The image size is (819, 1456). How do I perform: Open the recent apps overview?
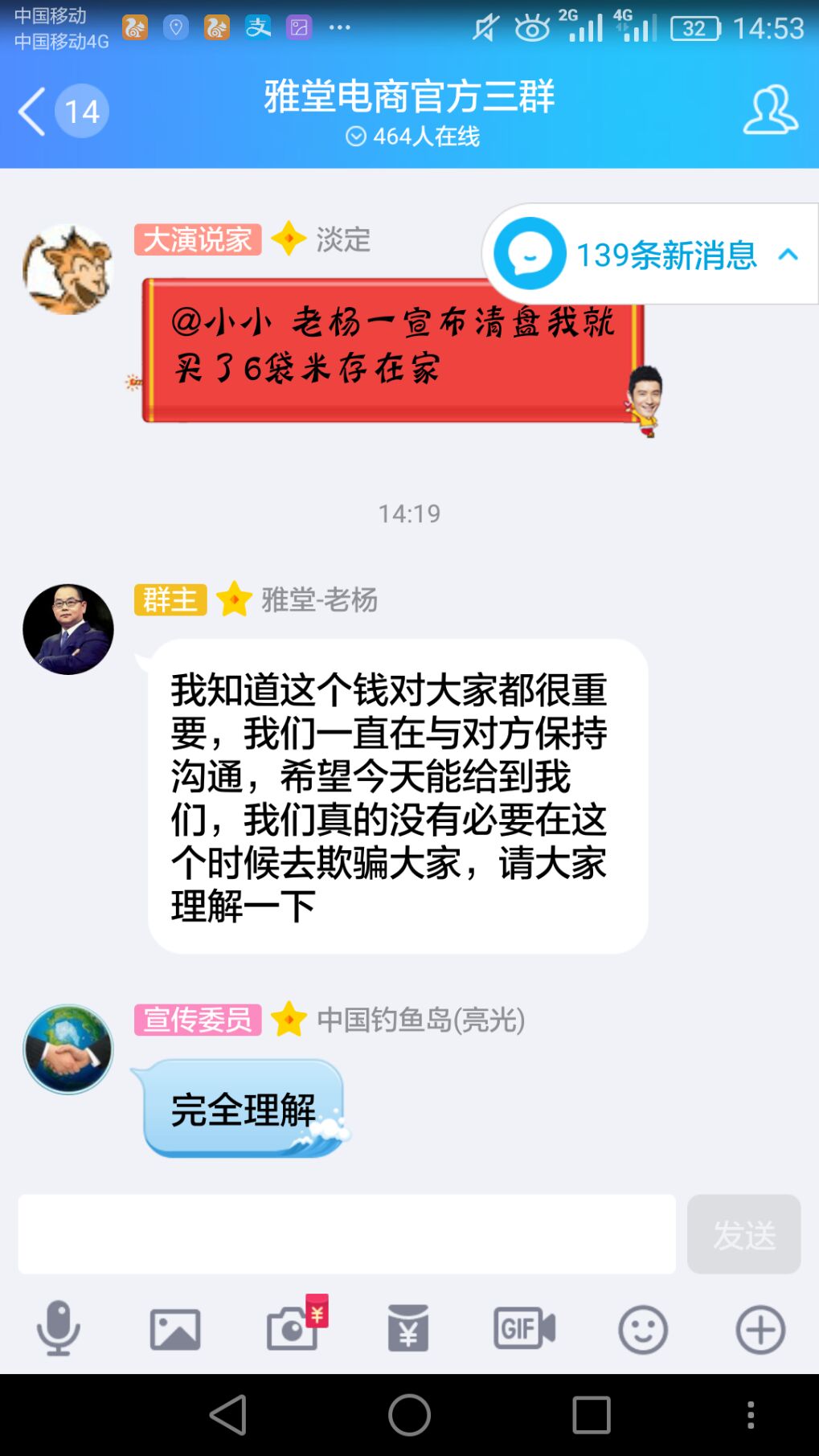(x=591, y=1415)
